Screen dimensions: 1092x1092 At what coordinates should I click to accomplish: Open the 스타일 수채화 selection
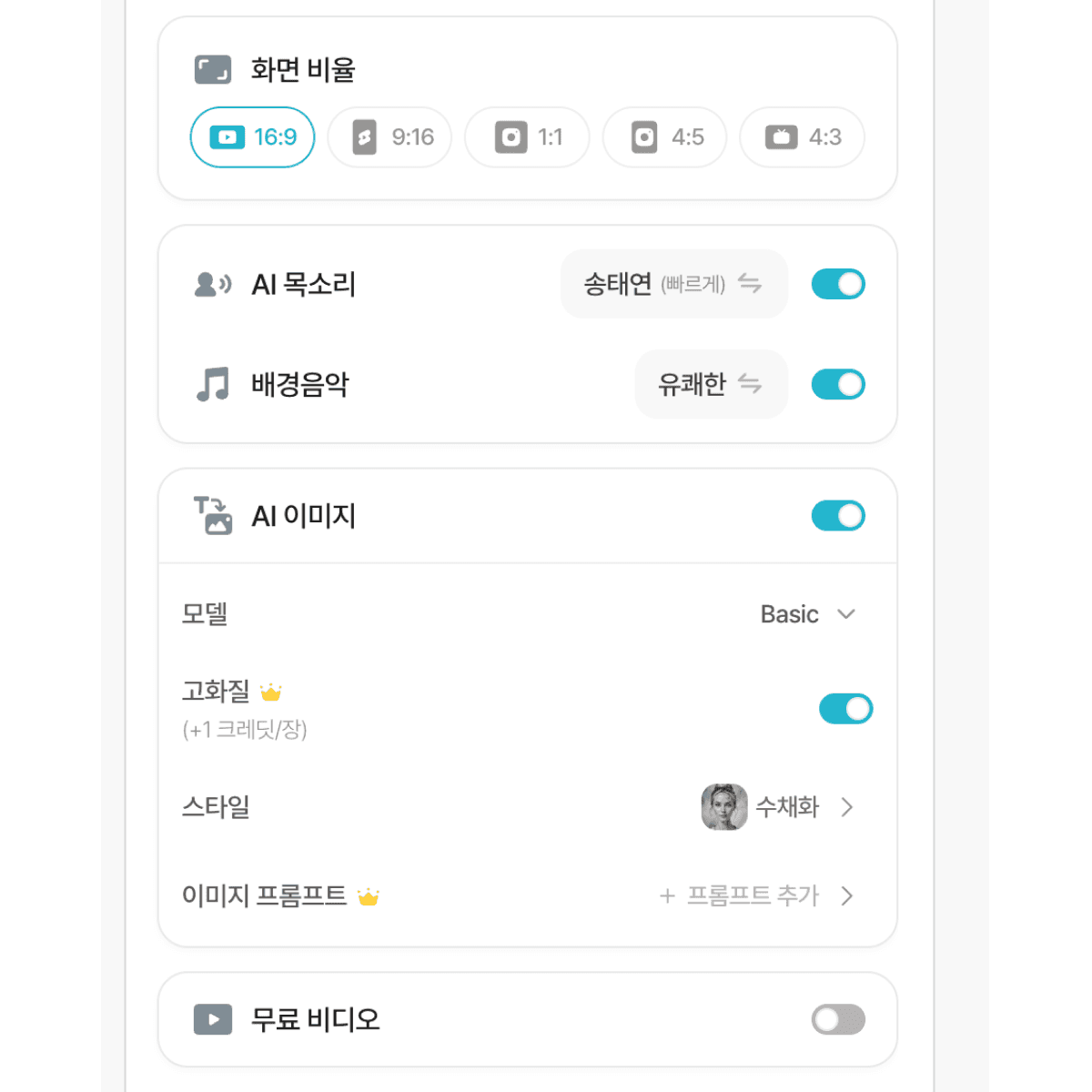point(779,807)
